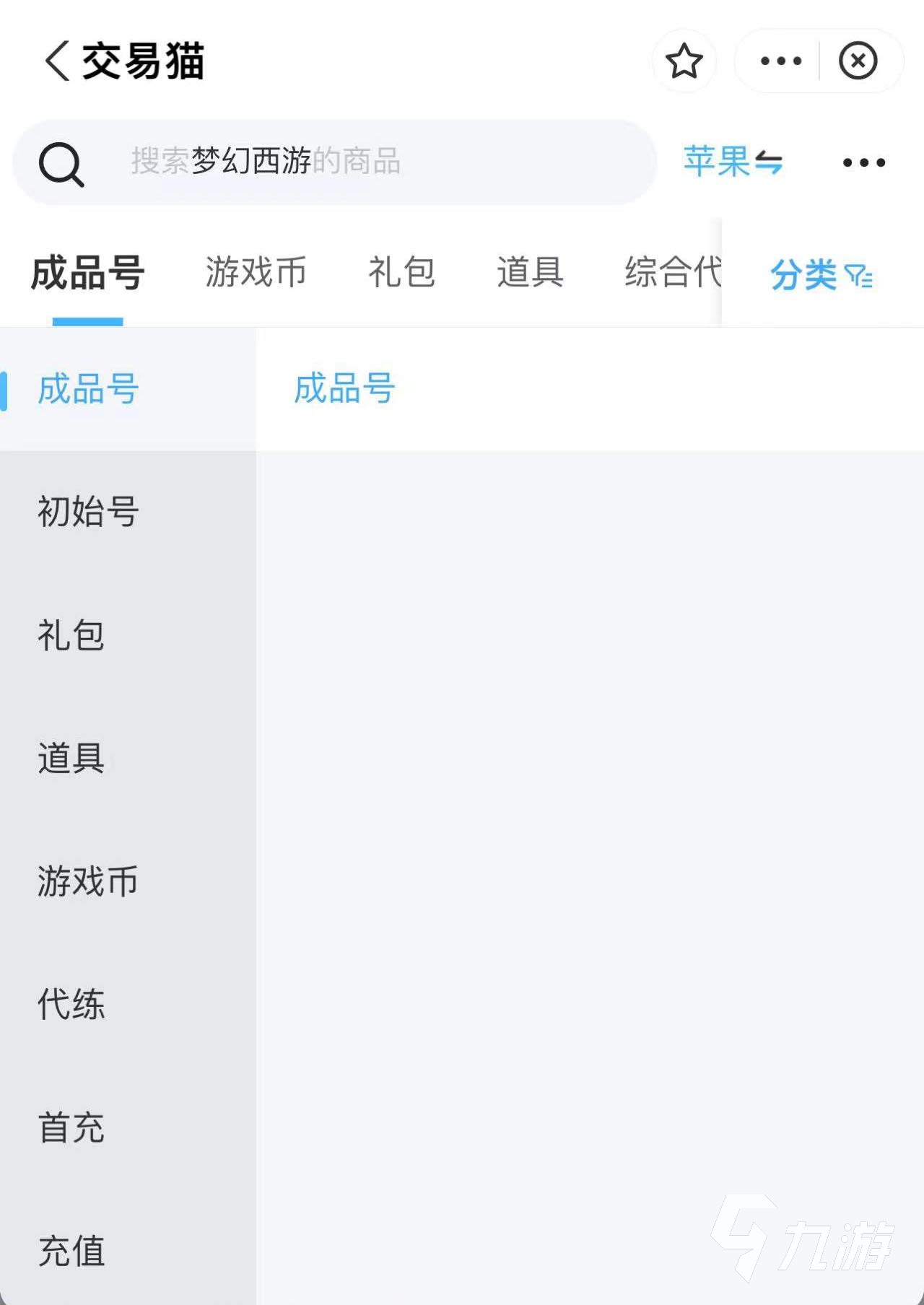Favorite this page with the star icon
The height and width of the screenshot is (1305, 924).
point(684,61)
